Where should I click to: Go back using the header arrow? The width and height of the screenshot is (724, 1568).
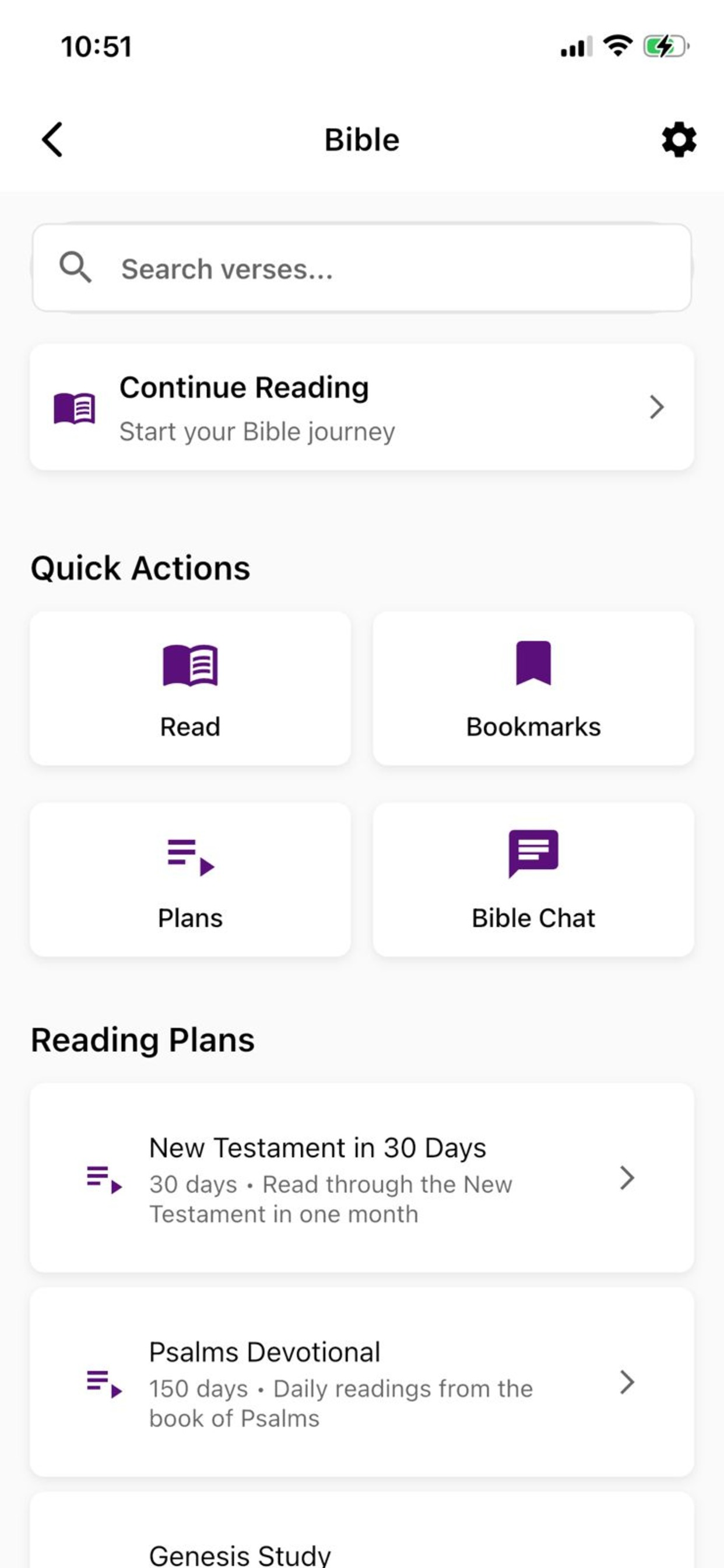click(x=52, y=139)
